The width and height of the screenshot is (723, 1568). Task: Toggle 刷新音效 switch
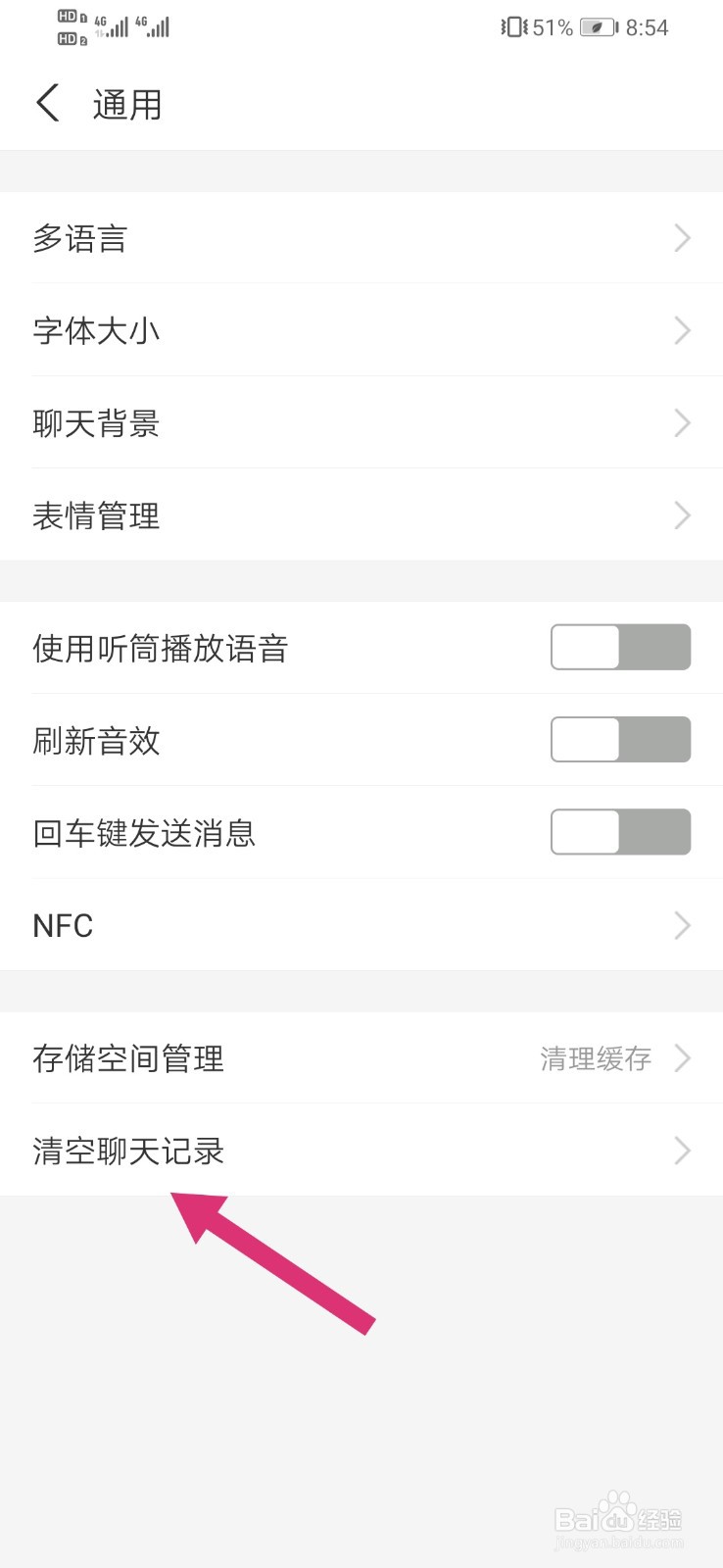pyautogui.click(x=620, y=740)
